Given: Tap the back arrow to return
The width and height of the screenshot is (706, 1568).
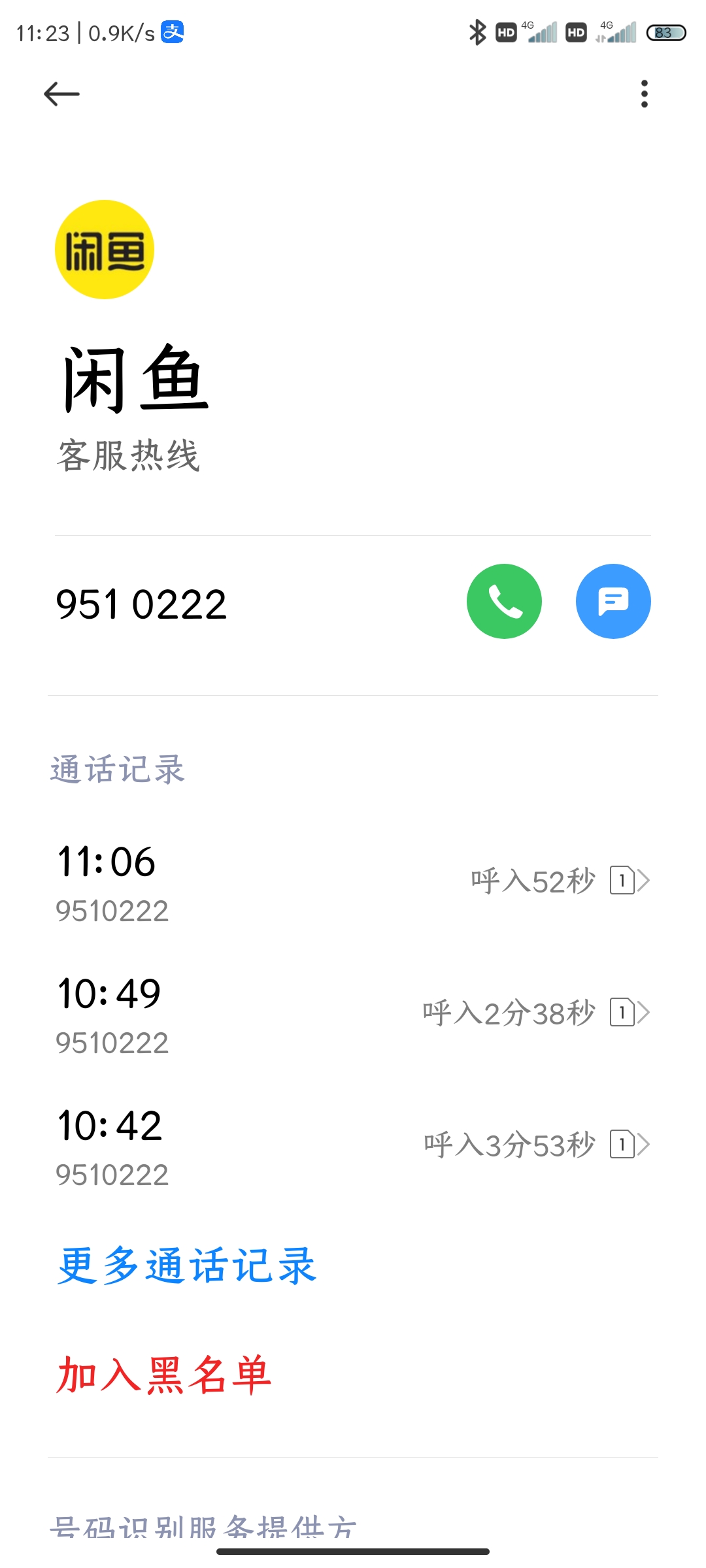Looking at the screenshot, I should (60, 93).
